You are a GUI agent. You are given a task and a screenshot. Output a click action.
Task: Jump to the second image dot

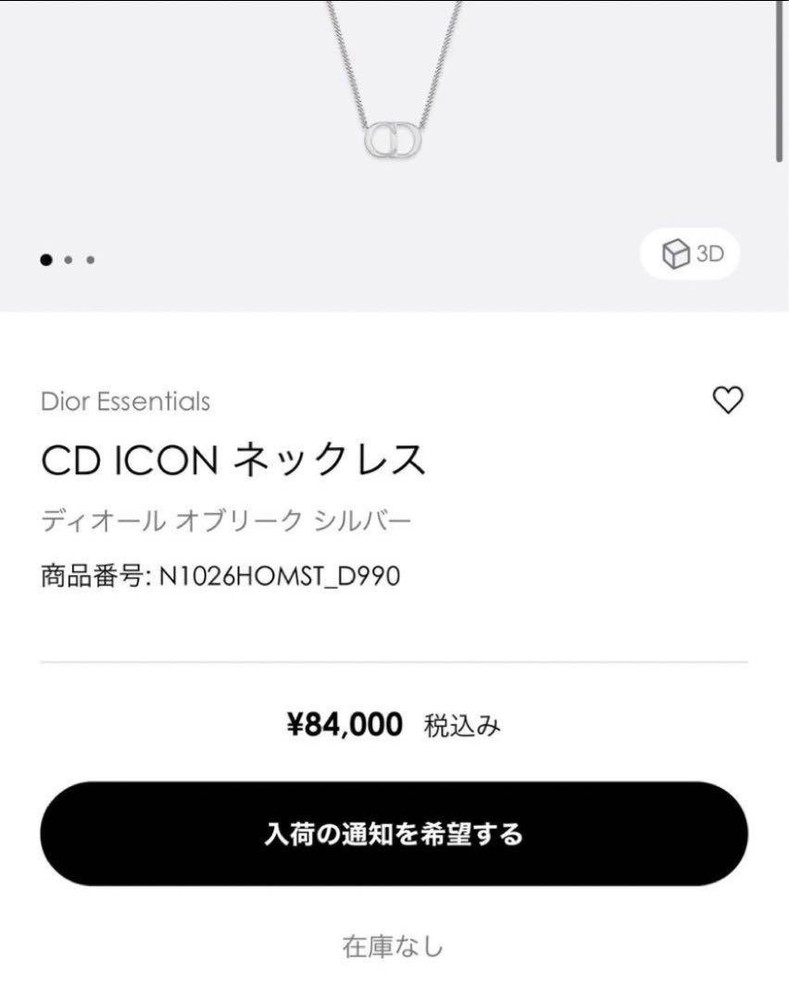click(68, 260)
